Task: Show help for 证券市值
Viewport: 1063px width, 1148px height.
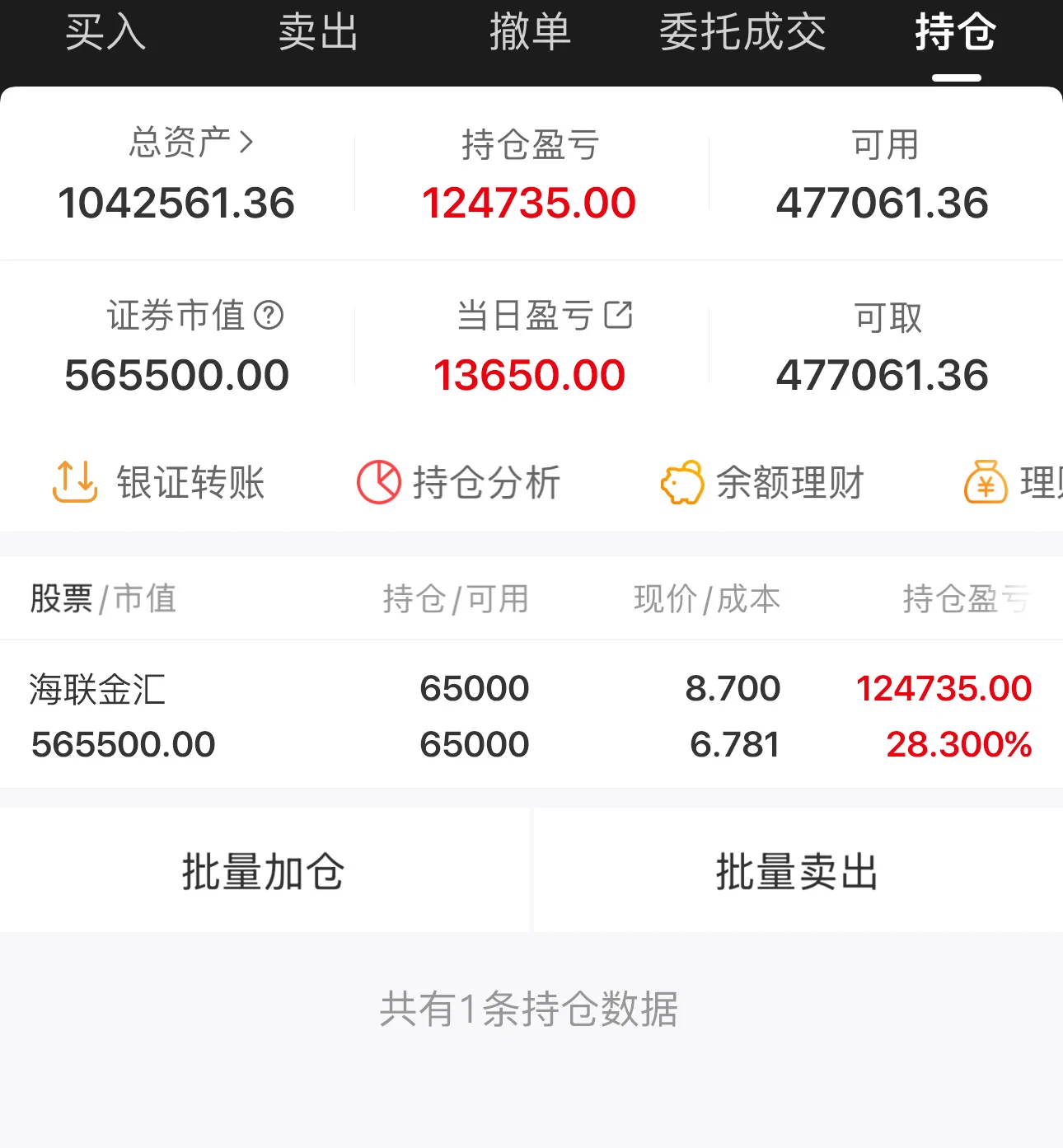Action: pos(269,315)
